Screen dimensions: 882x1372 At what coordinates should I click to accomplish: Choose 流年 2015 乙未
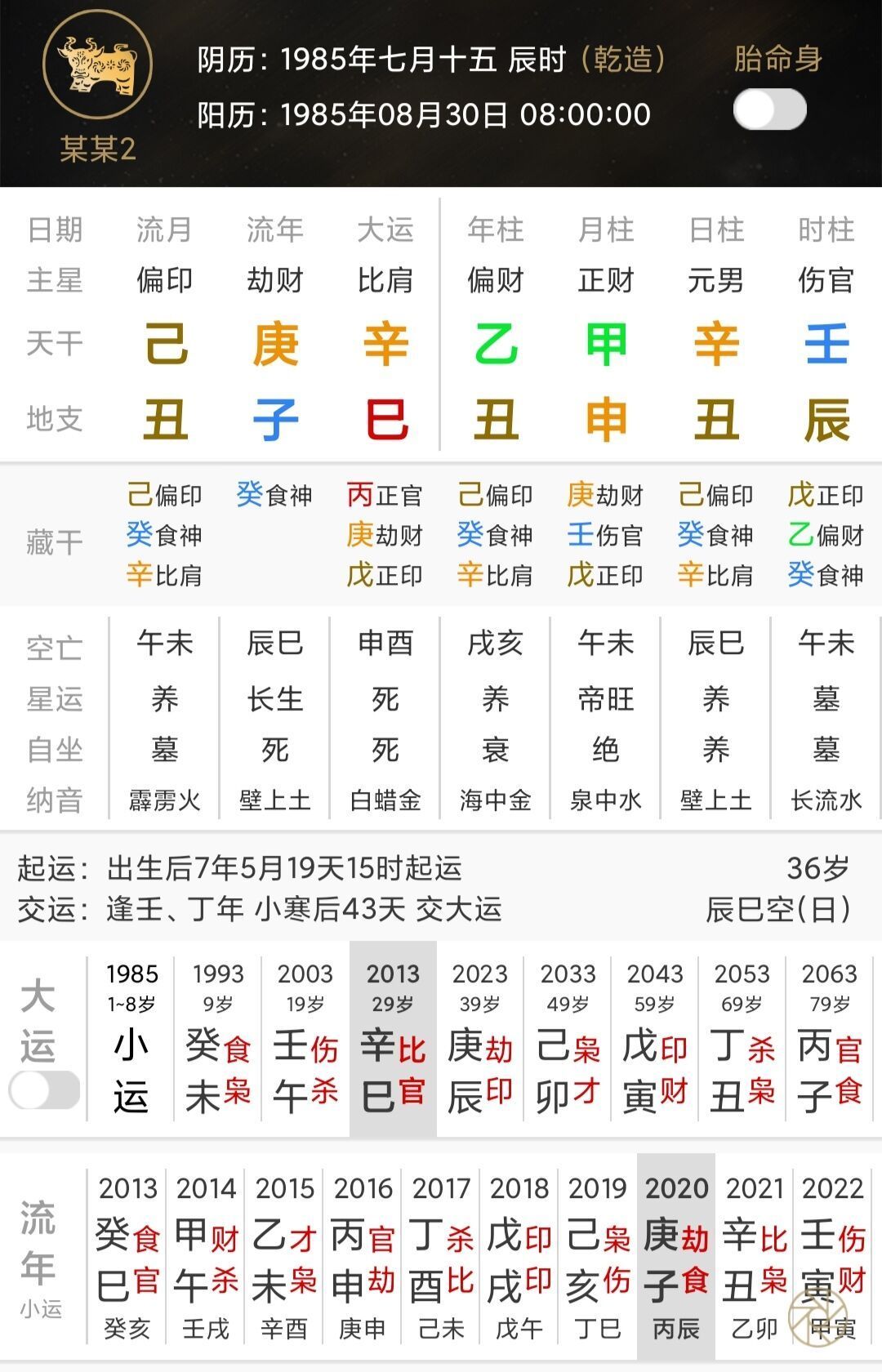tap(284, 1258)
